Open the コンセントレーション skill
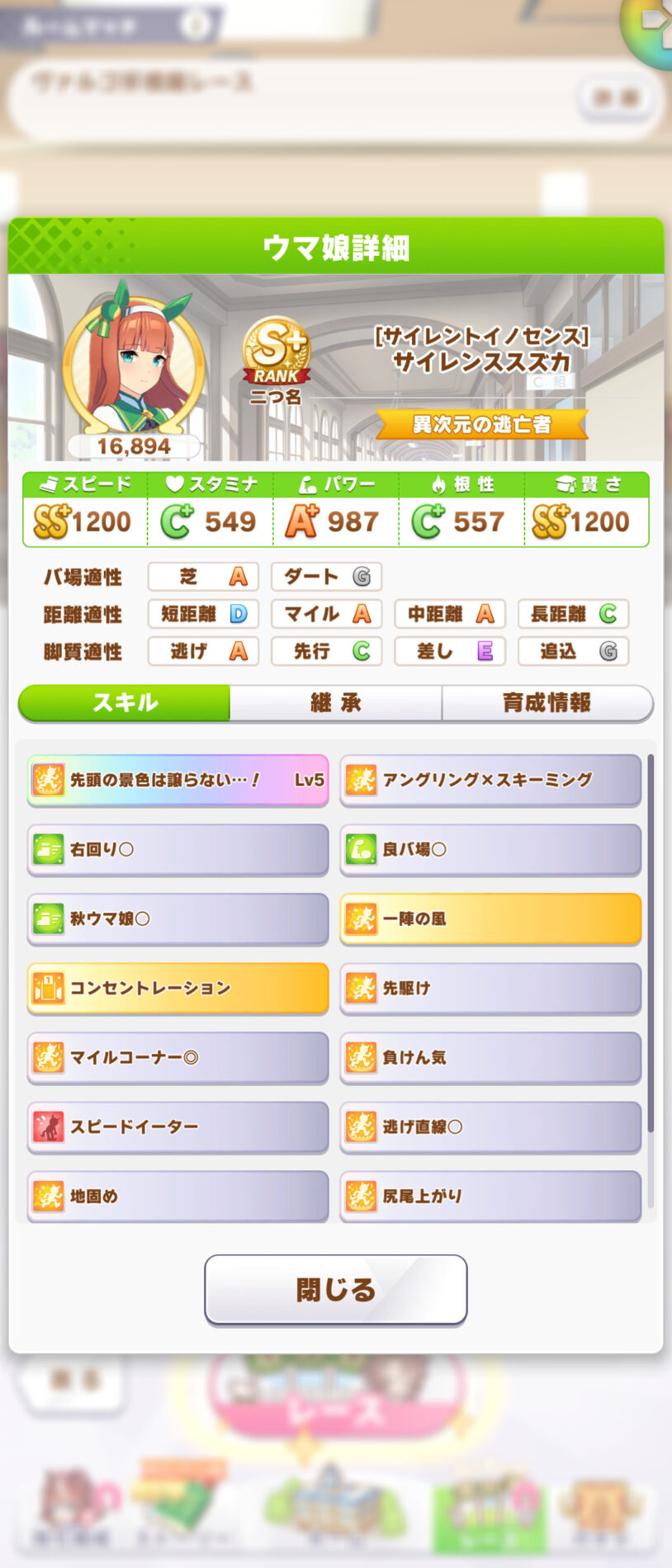The image size is (672, 1568). [177, 988]
